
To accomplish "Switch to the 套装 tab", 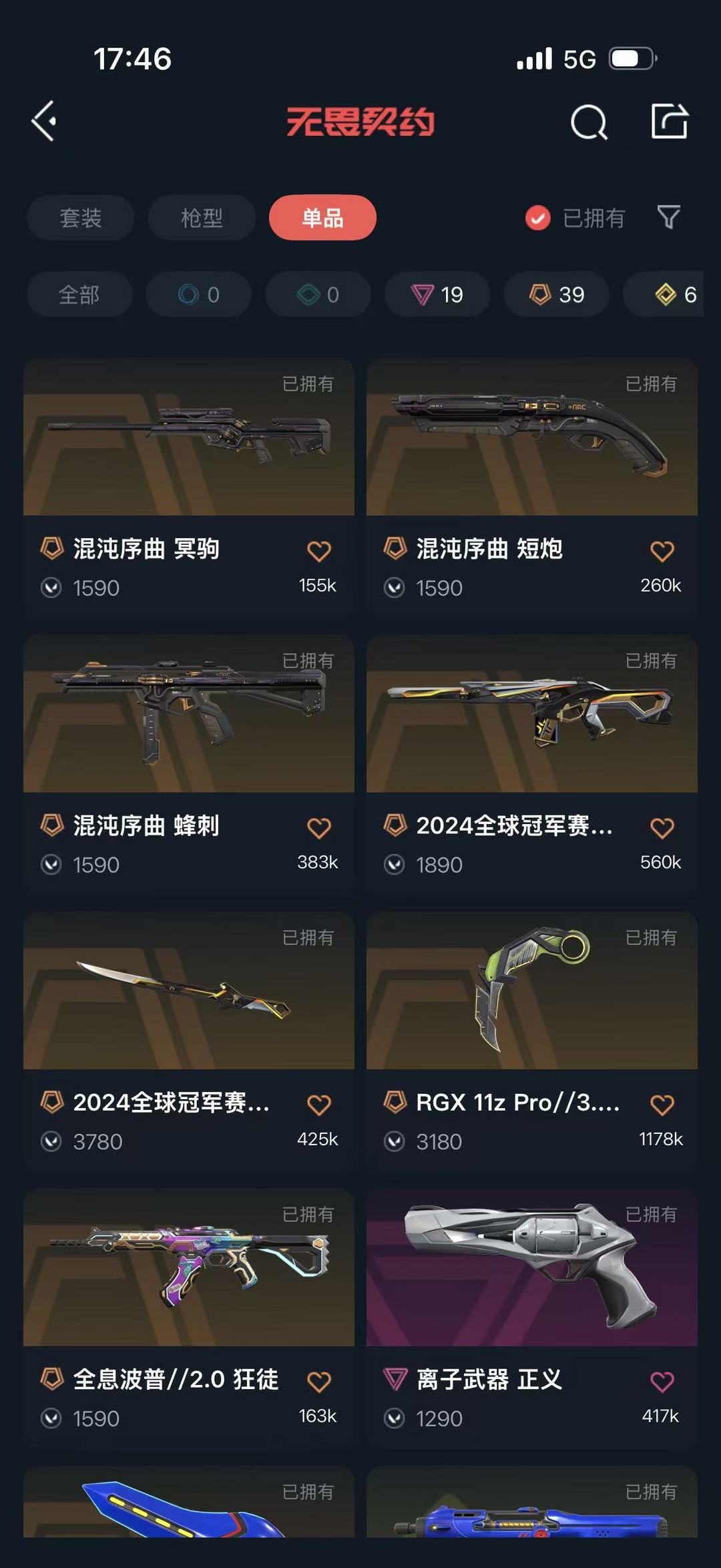I will tap(80, 218).
